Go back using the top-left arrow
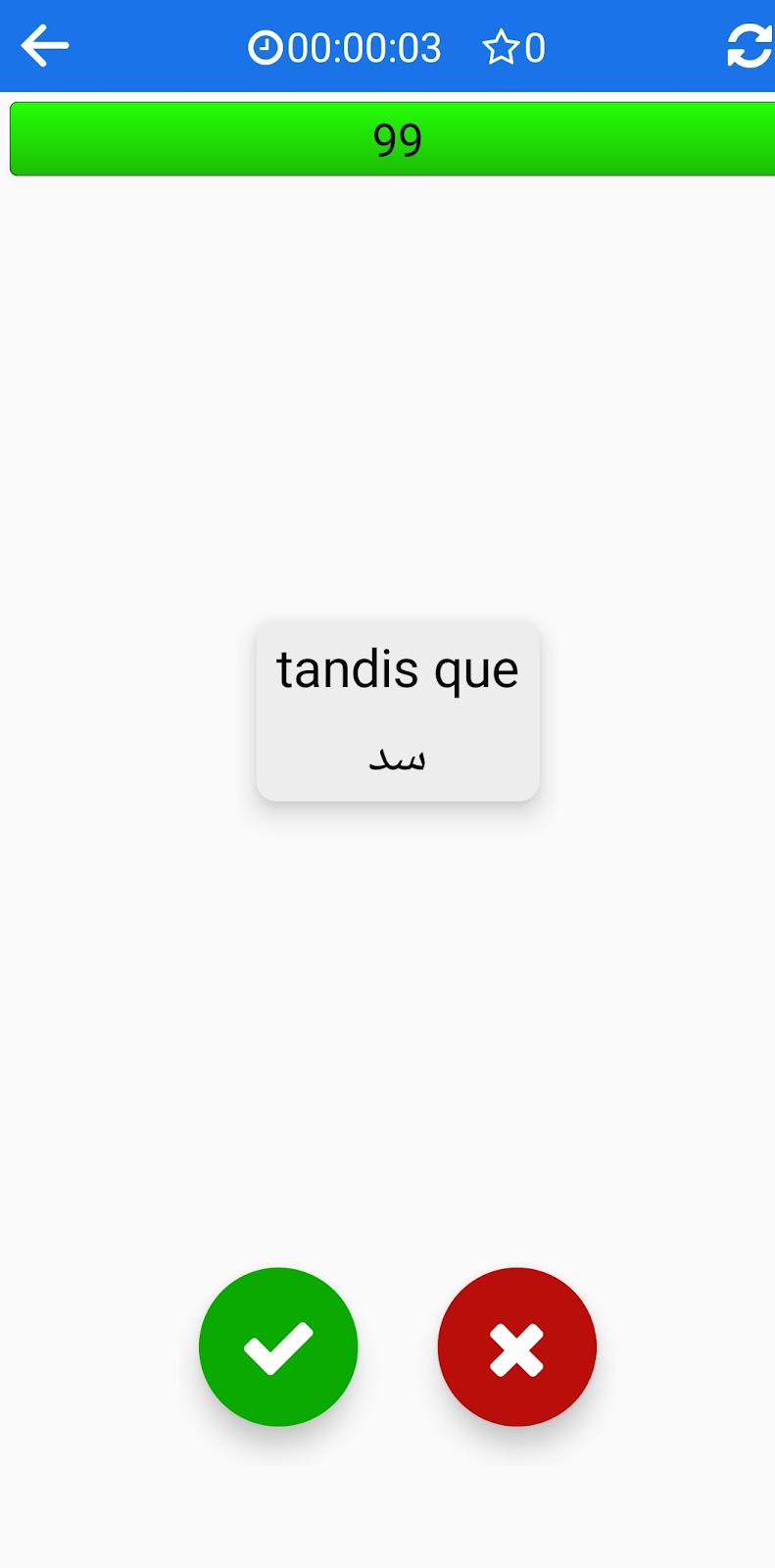This screenshot has height=1568, width=775. [x=44, y=46]
